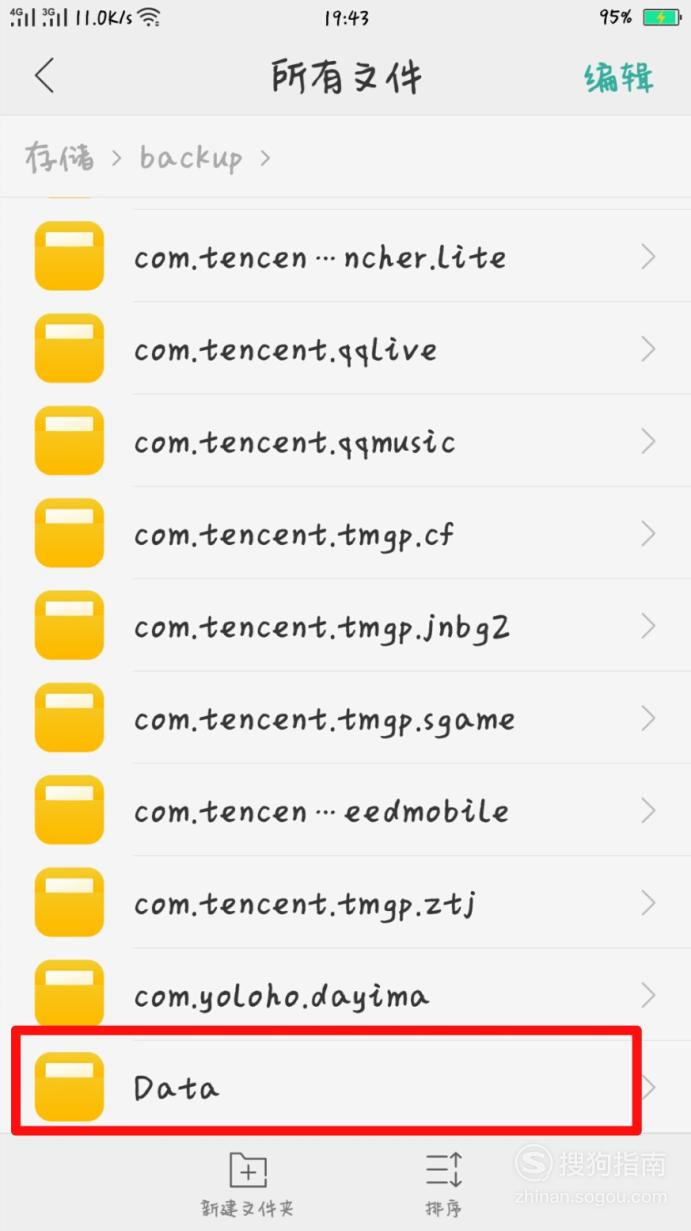
Task: Open the com.tencent.qqmusic folder
Action: (345, 441)
